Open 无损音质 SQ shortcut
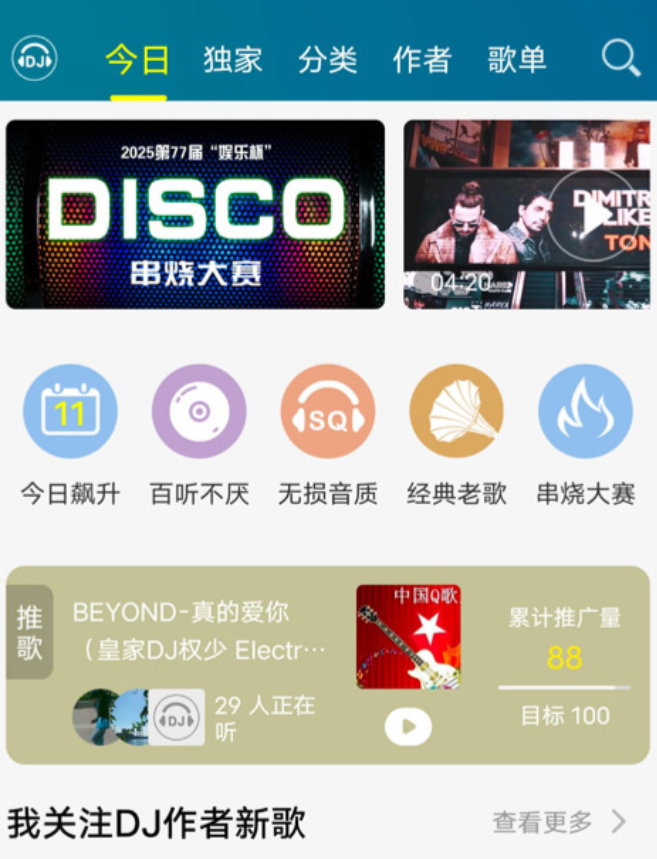657x859 pixels. coord(328,412)
